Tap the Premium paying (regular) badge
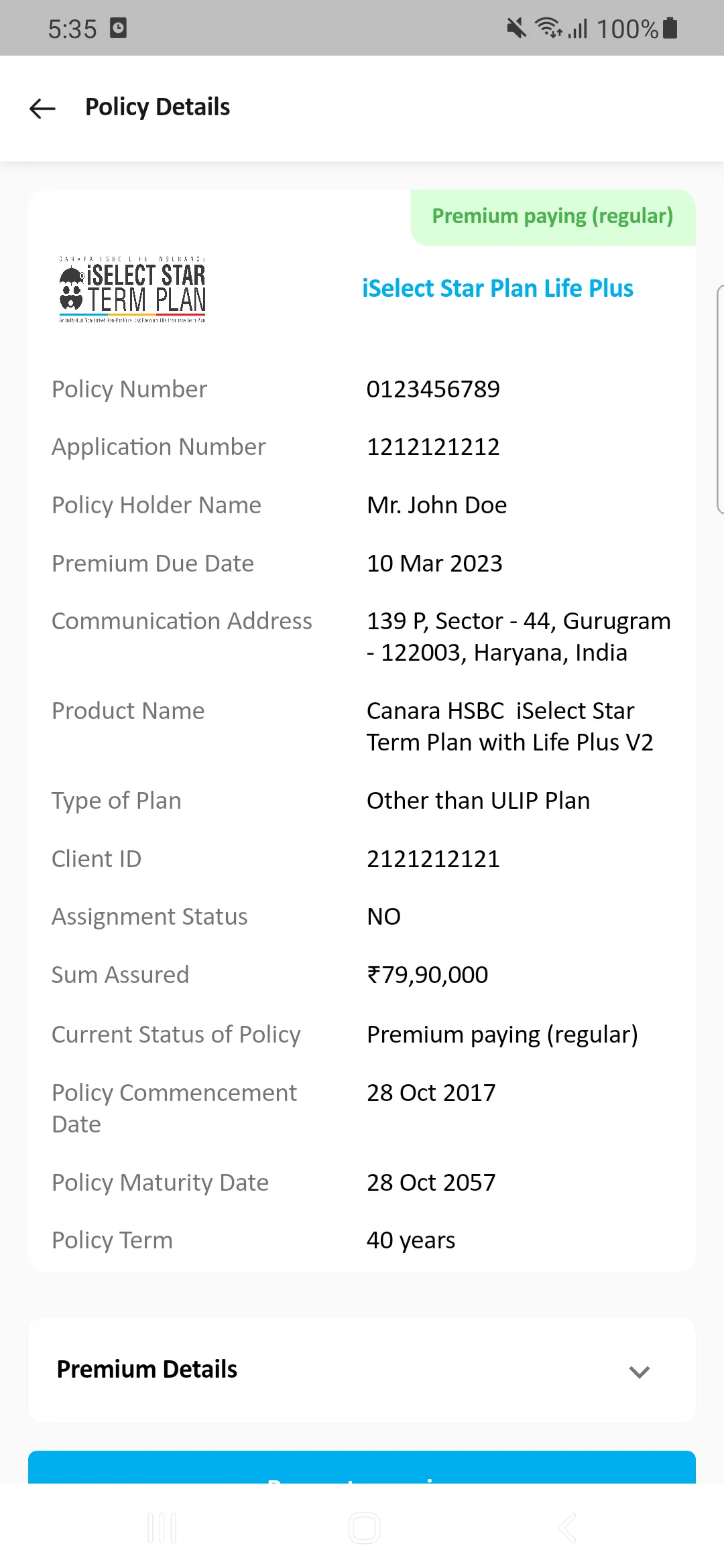This screenshot has width=724, height=1568. [x=552, y=216]
